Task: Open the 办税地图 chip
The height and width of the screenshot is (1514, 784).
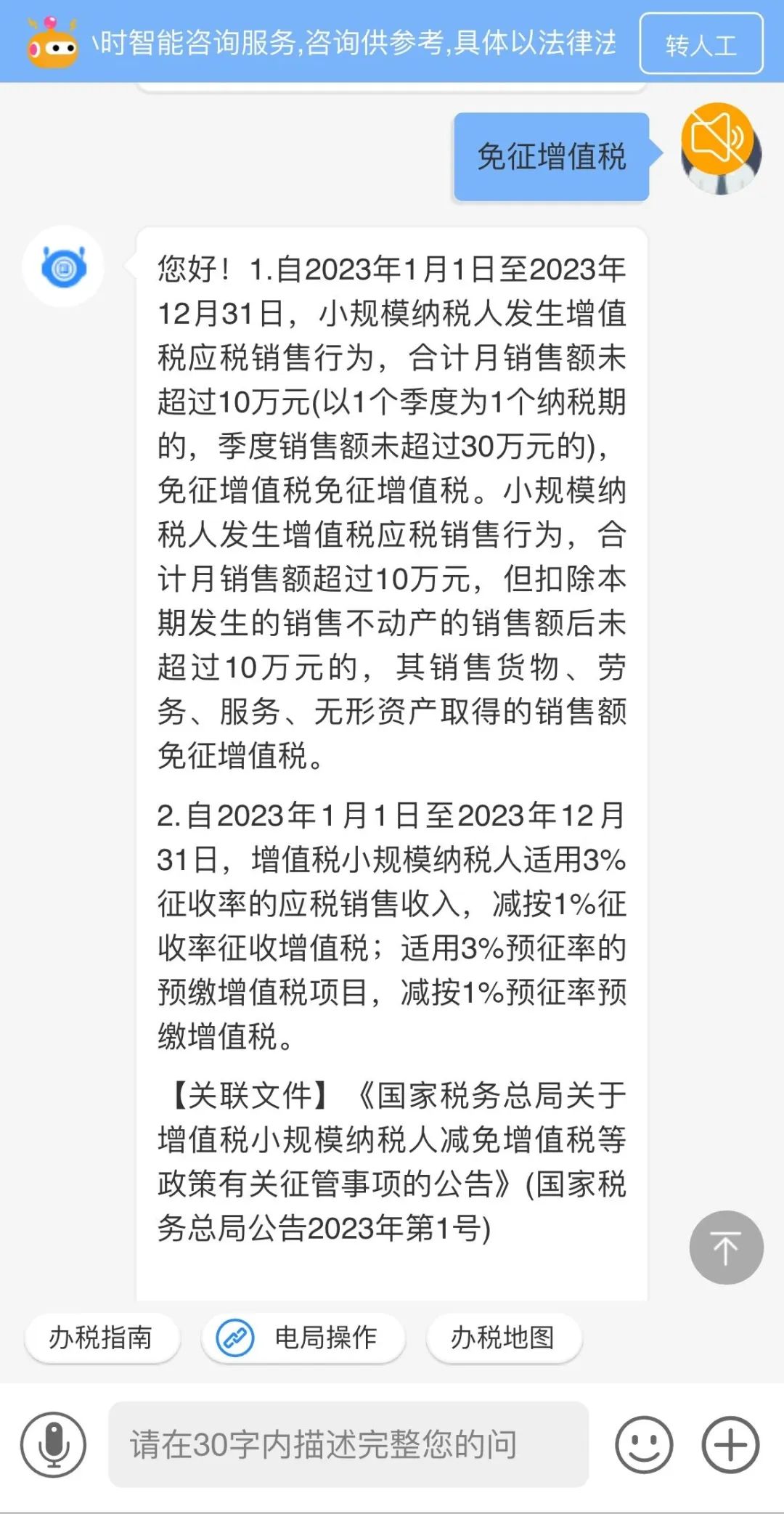Action: (x=504, y=1338)
